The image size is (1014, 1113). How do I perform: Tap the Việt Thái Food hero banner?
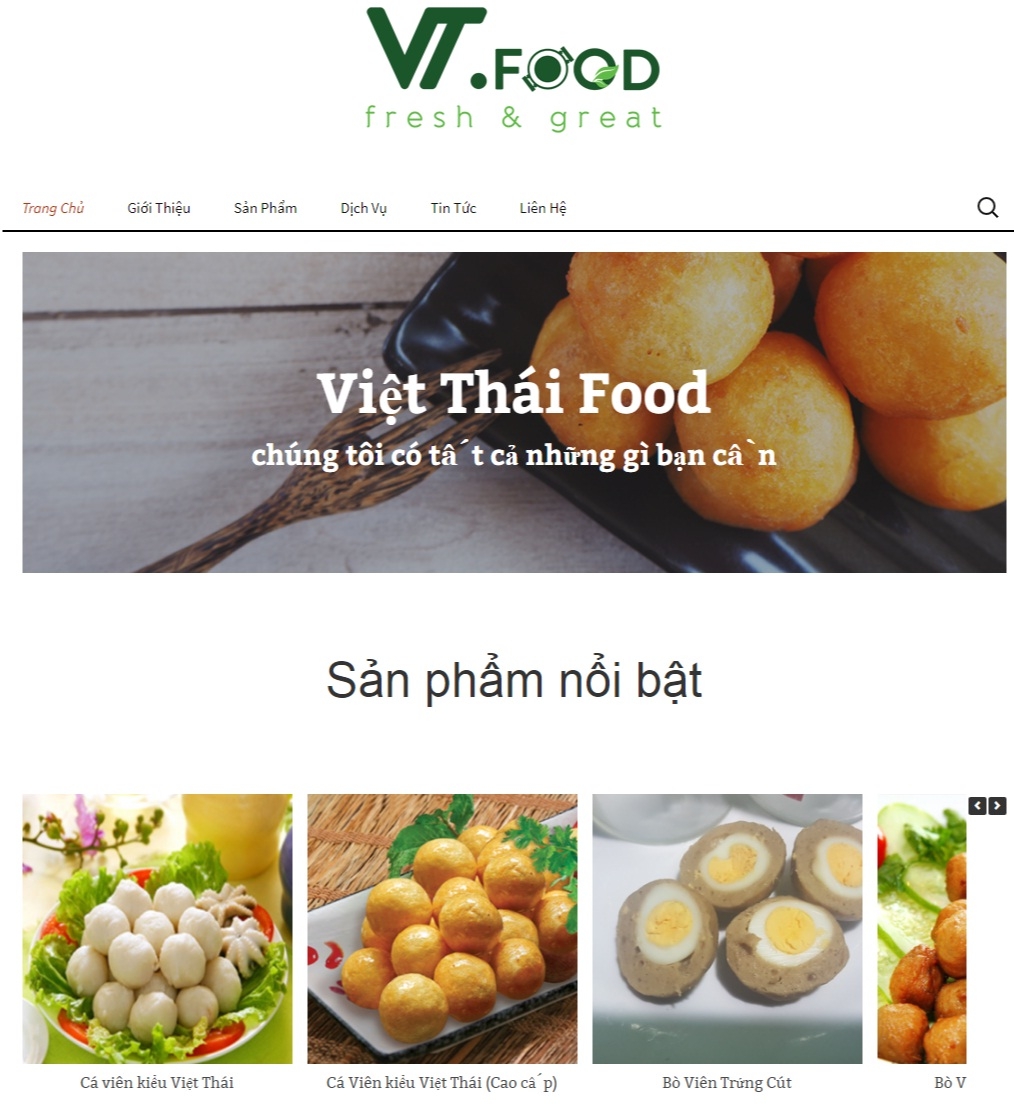514,412
